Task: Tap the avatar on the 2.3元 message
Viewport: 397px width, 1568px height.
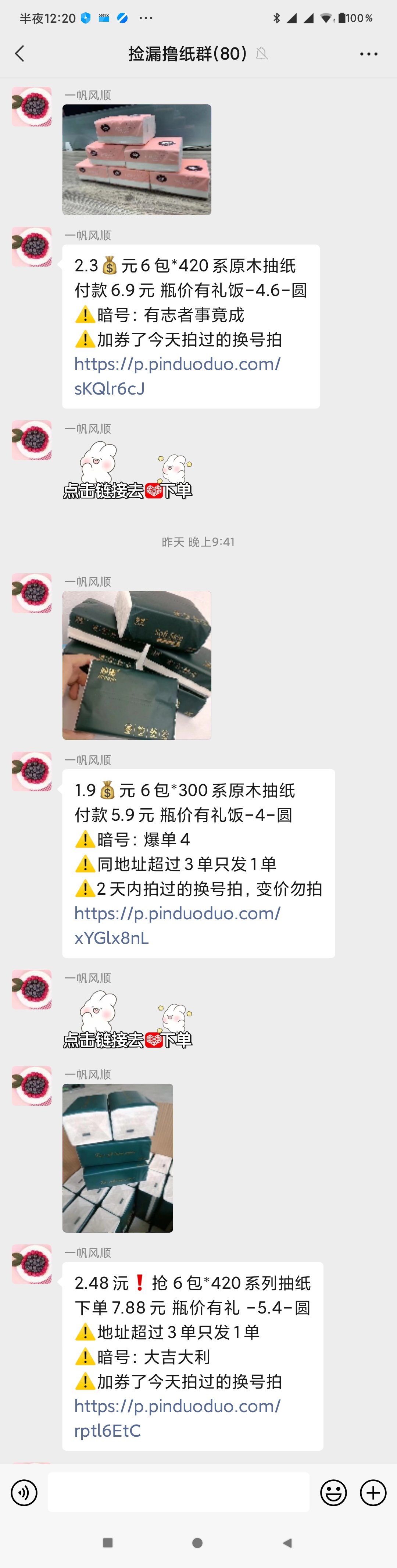Action: point(32,246)
